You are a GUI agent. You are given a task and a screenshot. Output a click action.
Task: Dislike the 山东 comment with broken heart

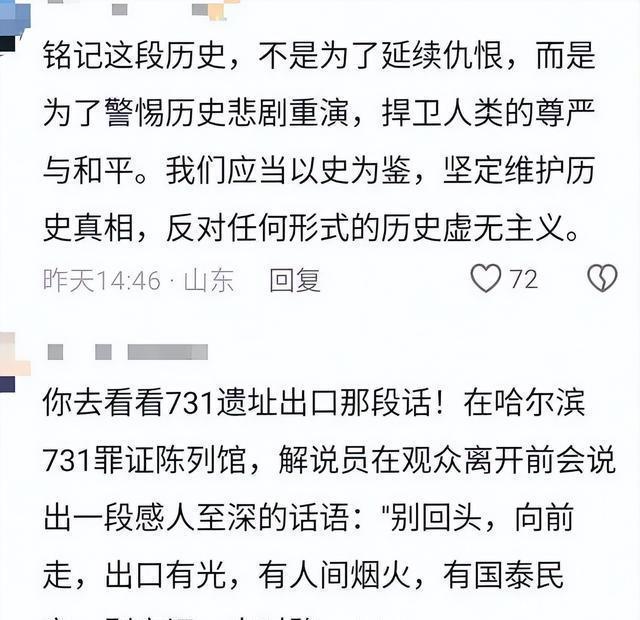click(602, 279)
